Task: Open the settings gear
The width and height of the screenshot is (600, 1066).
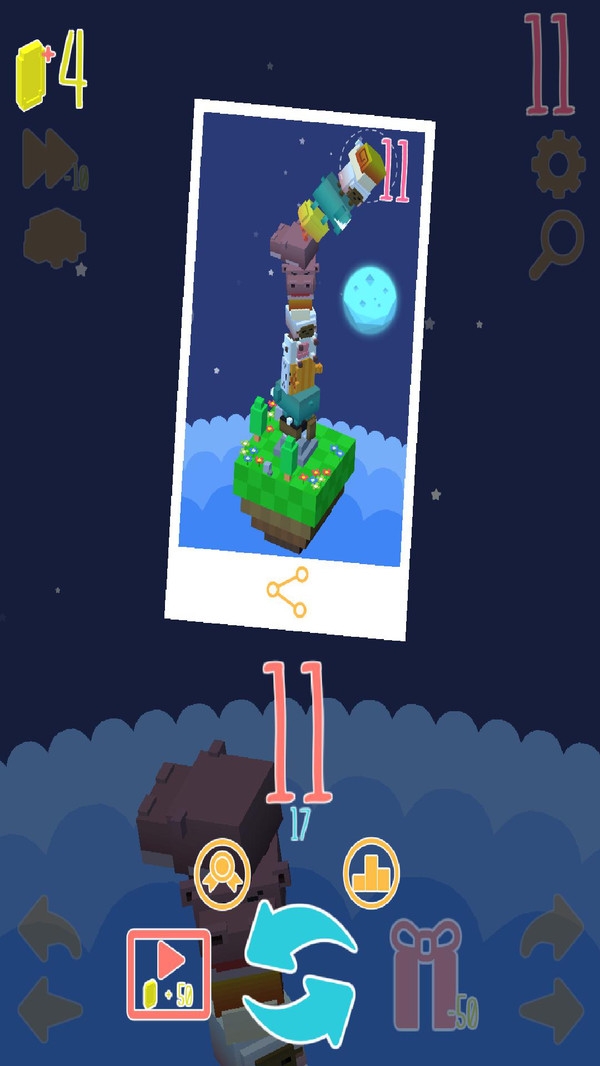Action: (x=556, y=164)
